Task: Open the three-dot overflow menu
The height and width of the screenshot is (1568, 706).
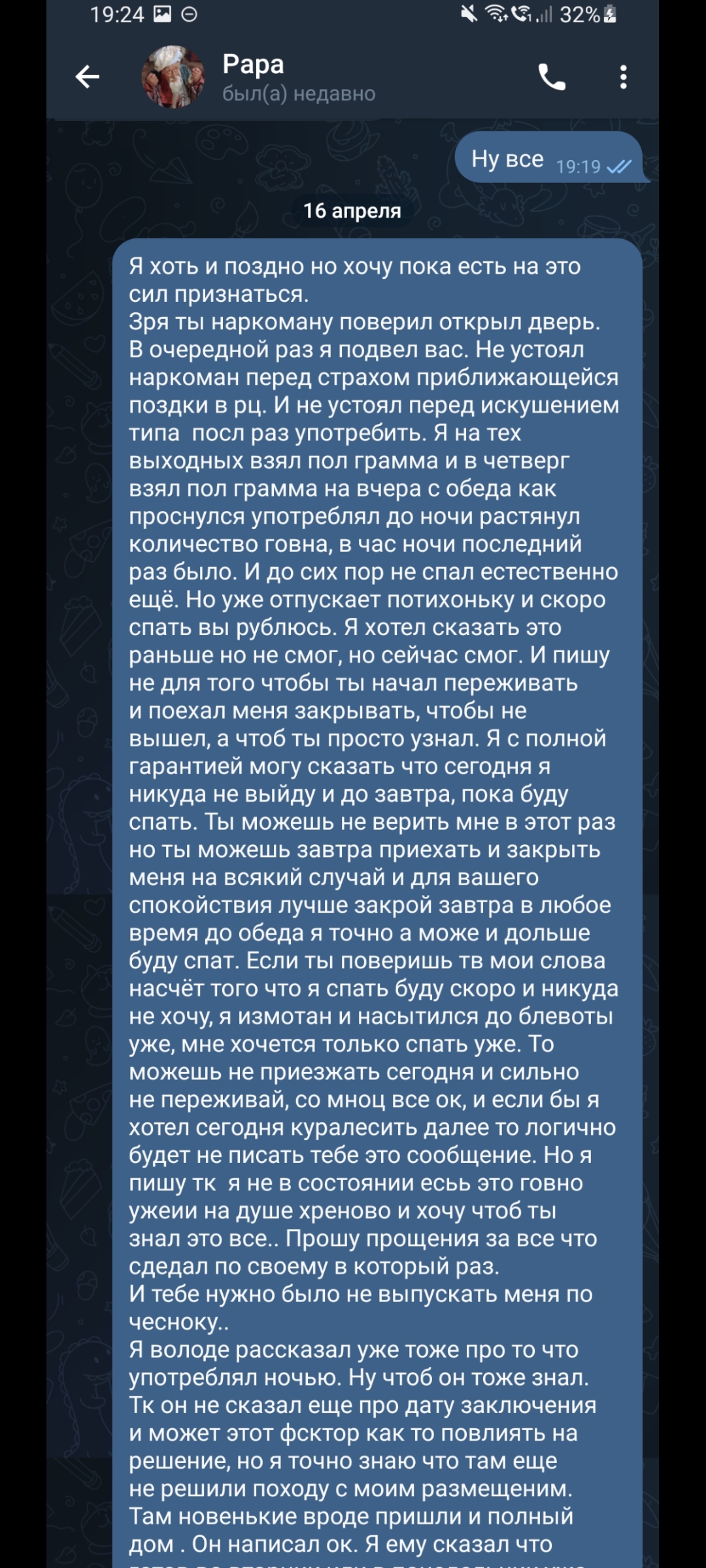Action: [623, 77]
